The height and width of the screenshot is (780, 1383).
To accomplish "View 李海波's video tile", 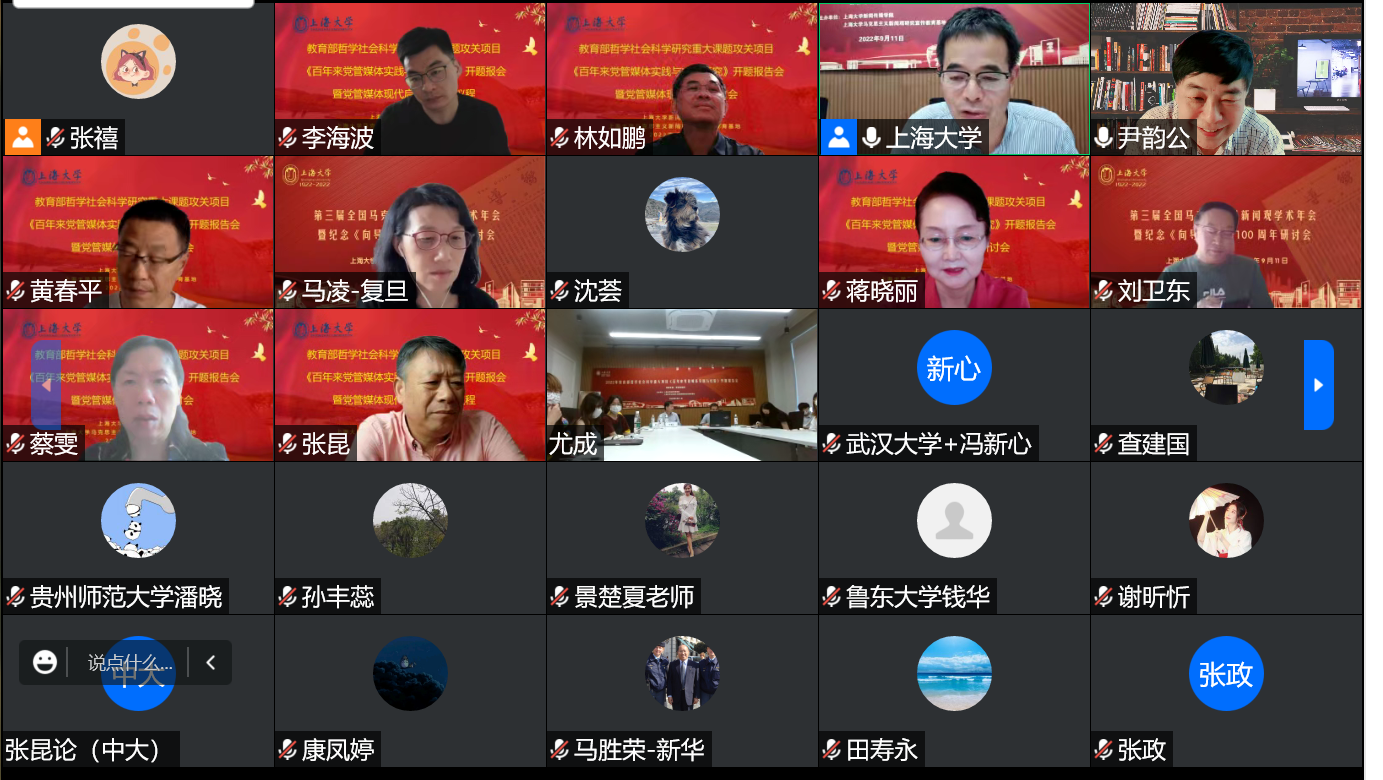I will (410, 78).
